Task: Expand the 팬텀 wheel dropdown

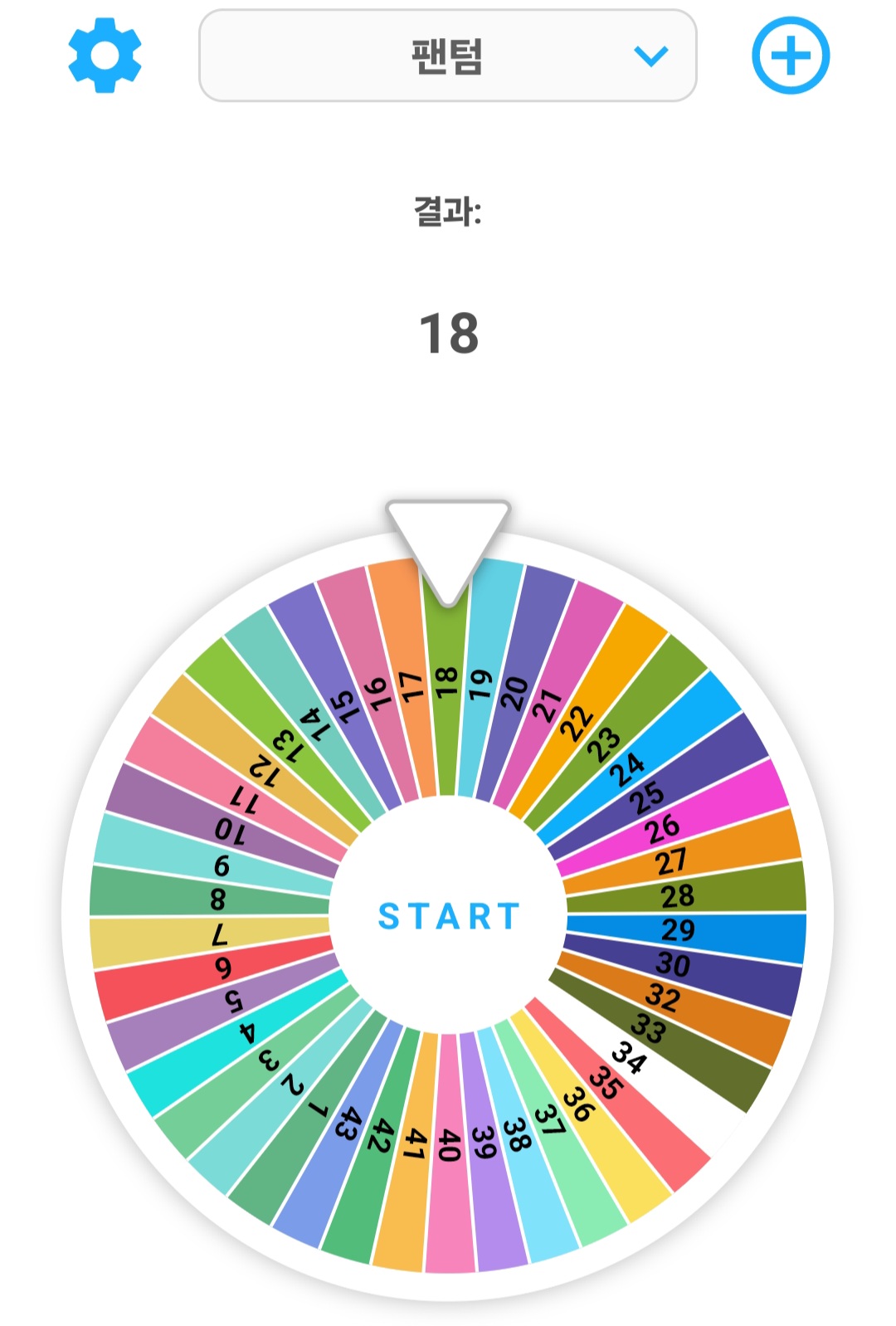Action: click(448, 56)
